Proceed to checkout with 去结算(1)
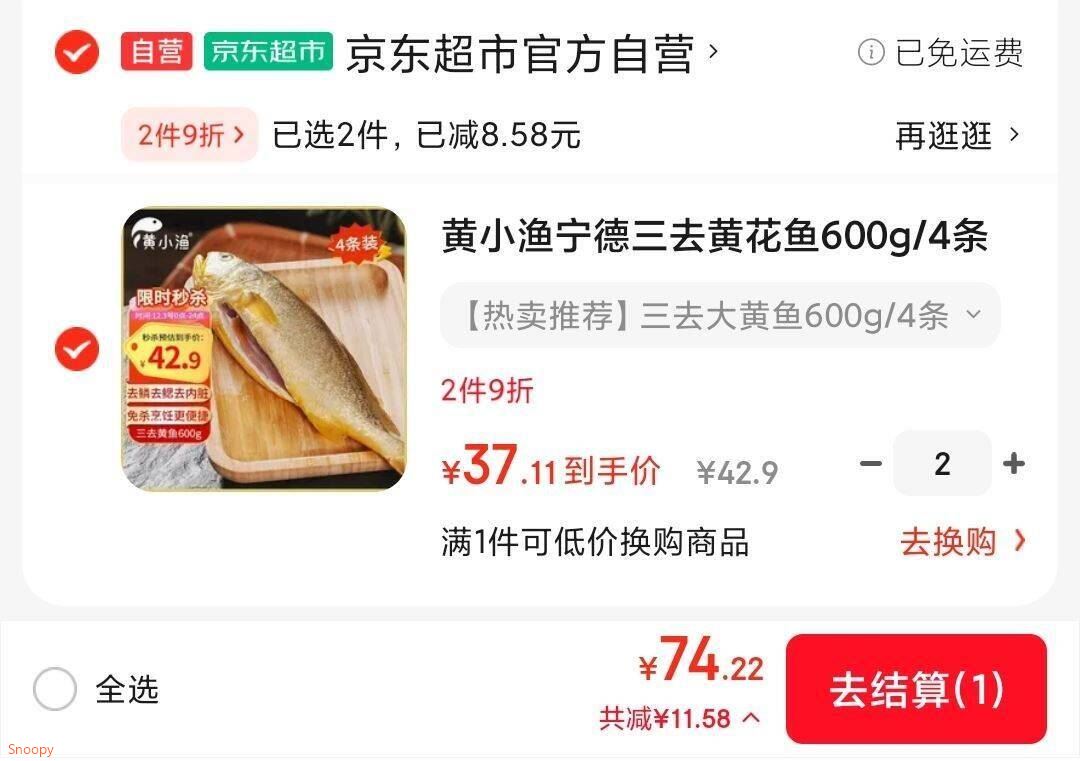1080x761 pixels. pyautogui.click(x=916, y=689)
